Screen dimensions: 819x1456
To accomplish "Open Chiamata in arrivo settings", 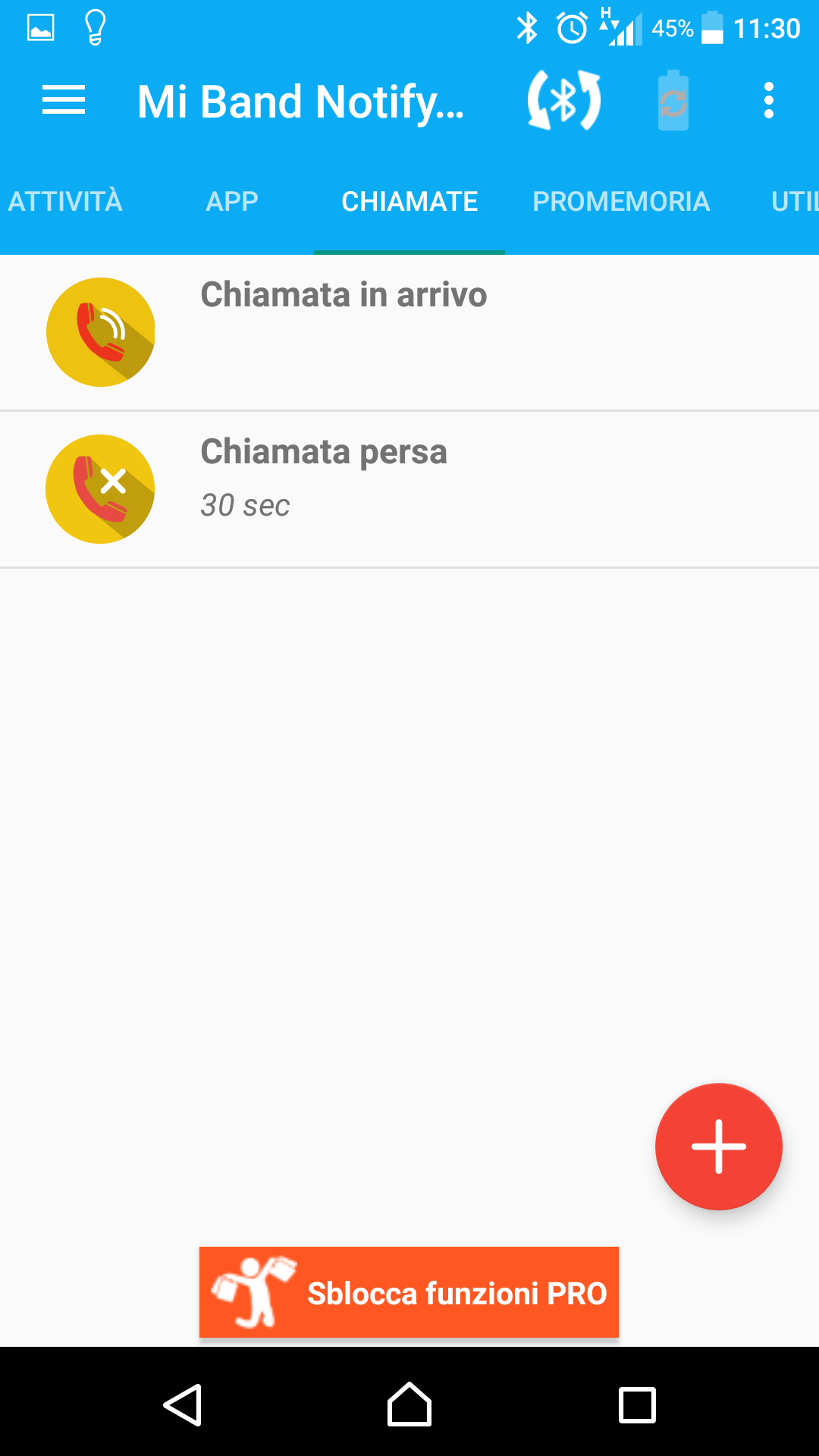I will [x=409, y=333].
